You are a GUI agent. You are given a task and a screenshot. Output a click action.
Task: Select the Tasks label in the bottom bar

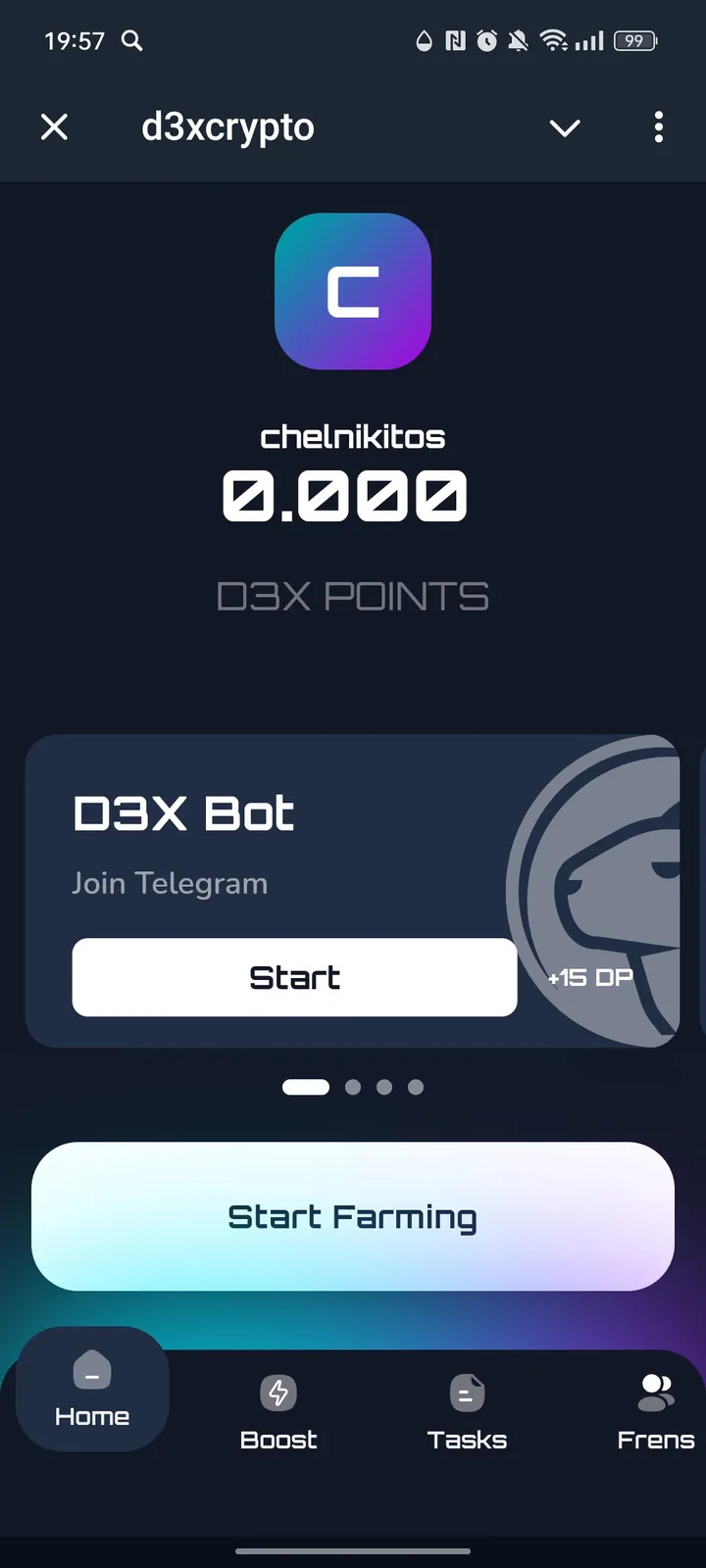[467, 1440]
